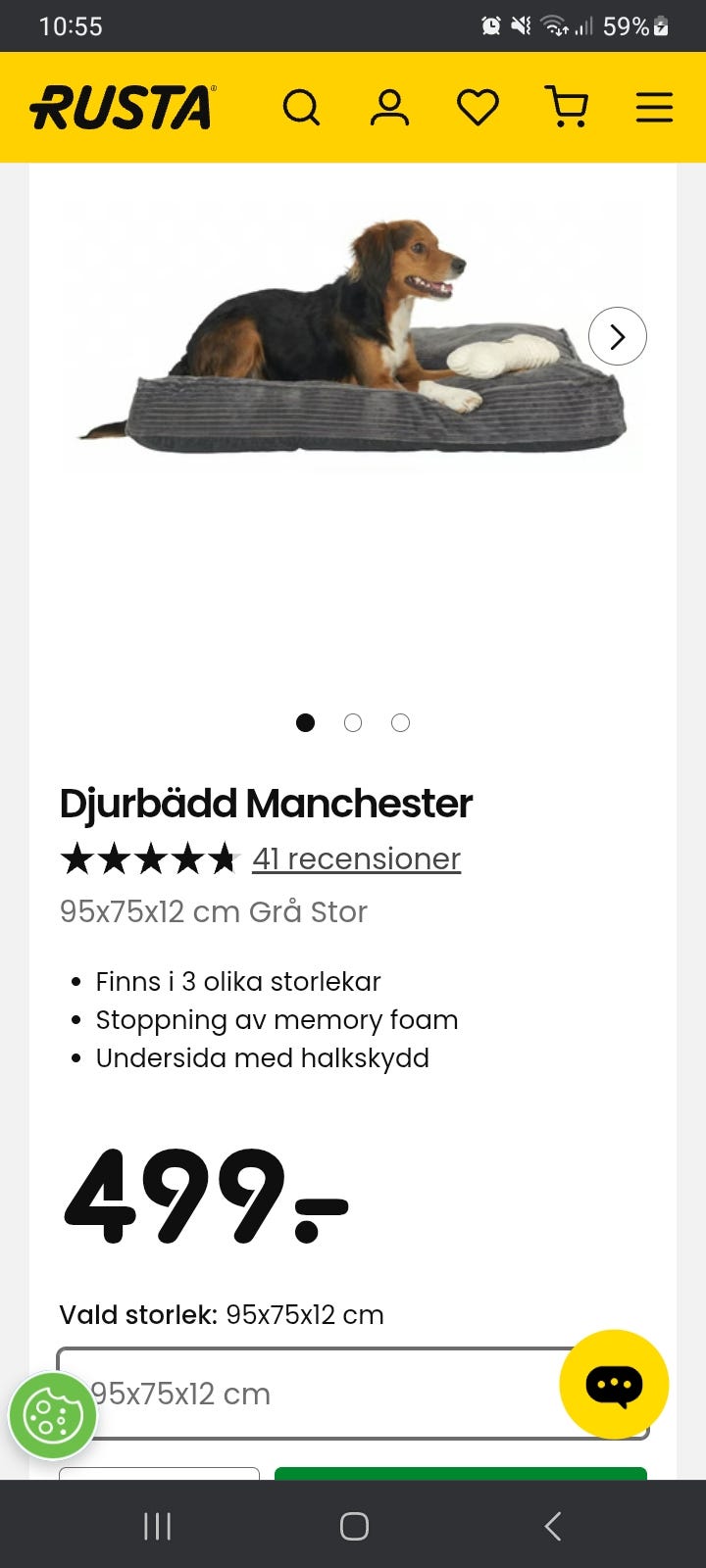This screenshot has height=1568, width=706.
Task: Open the yellow chat bubble
Action: pyautogui.click(x=614, y=1384)
